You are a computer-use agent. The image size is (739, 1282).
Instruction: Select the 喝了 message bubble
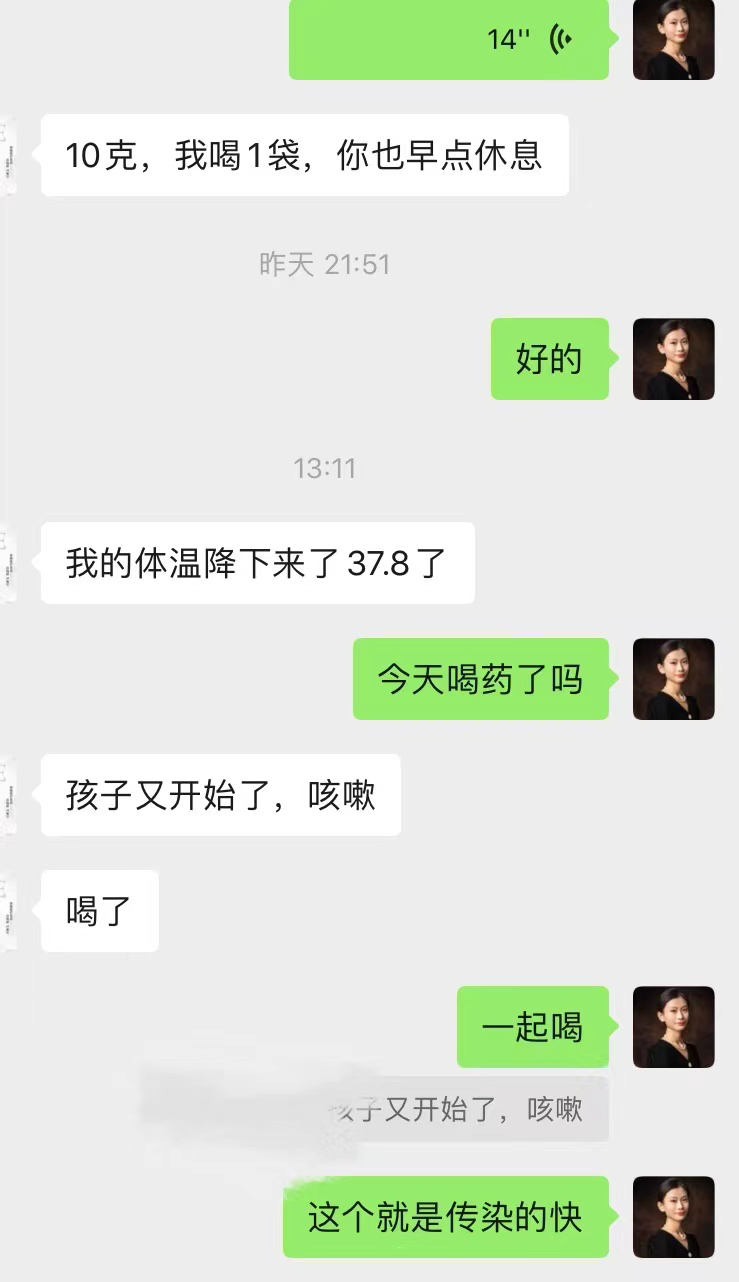(x=100, y=908)
